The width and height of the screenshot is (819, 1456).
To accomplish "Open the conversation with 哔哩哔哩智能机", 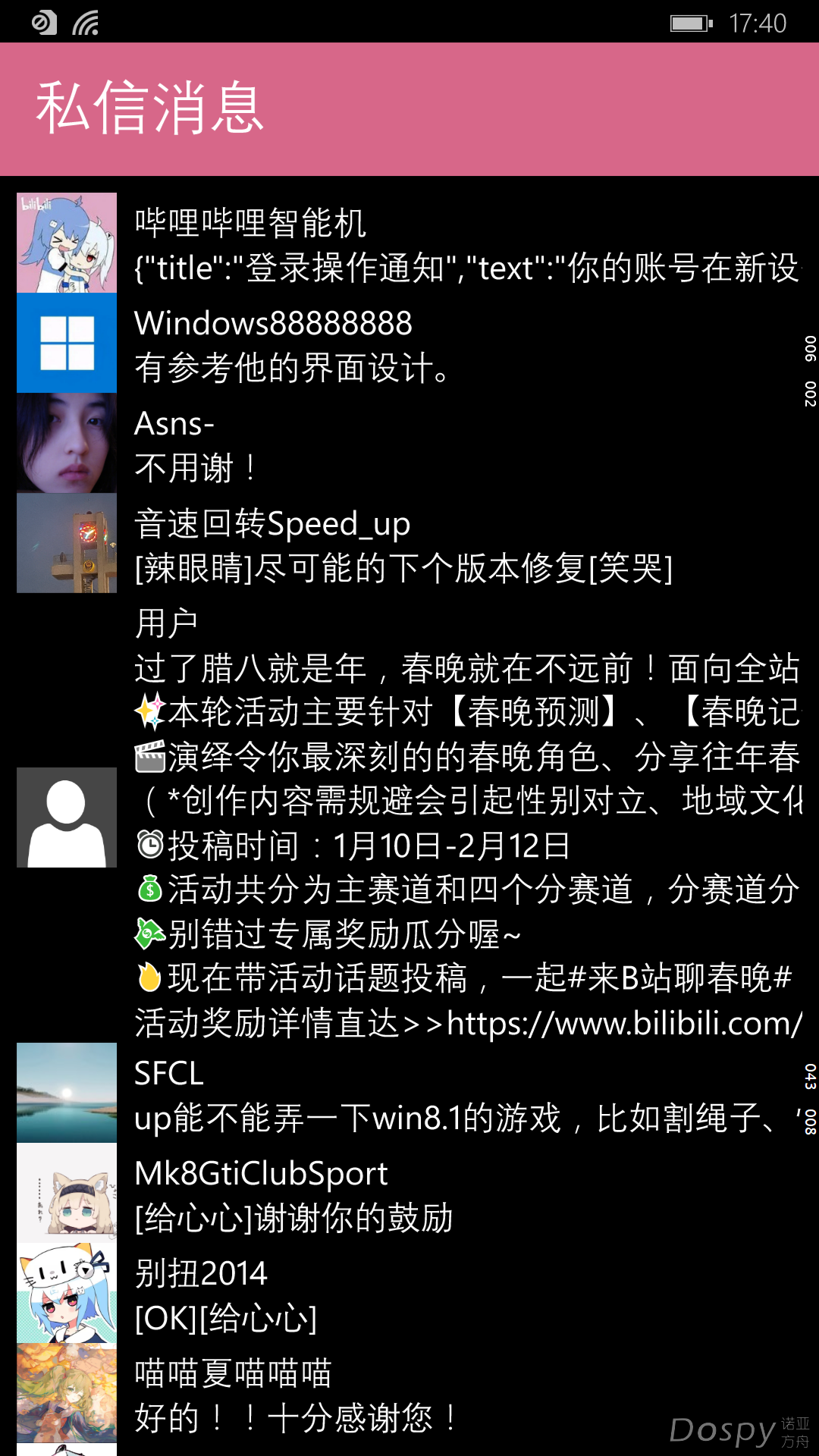I will pyautogui.click(x=409, y=244).
